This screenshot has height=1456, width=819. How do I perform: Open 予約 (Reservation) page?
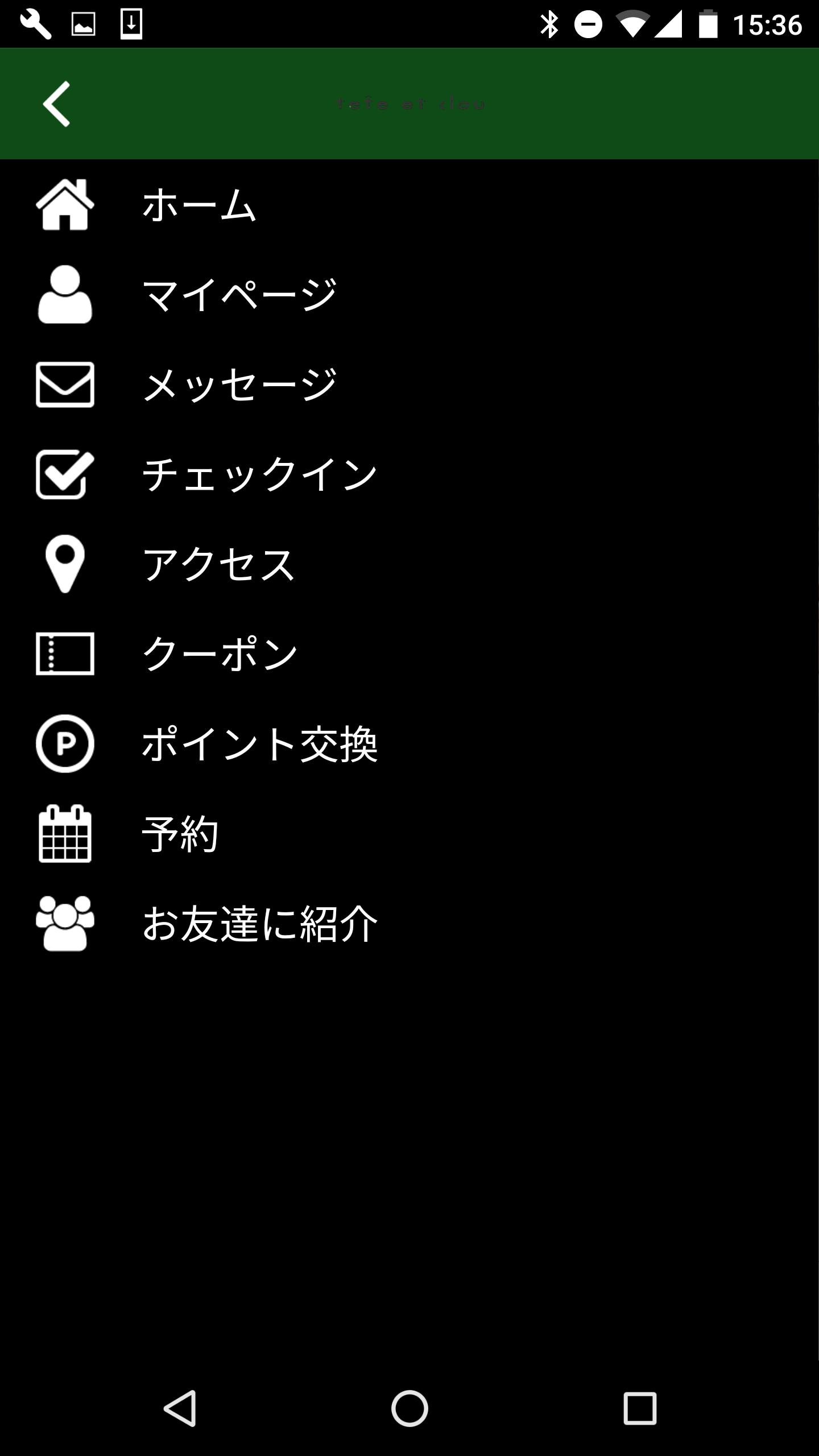180,834
